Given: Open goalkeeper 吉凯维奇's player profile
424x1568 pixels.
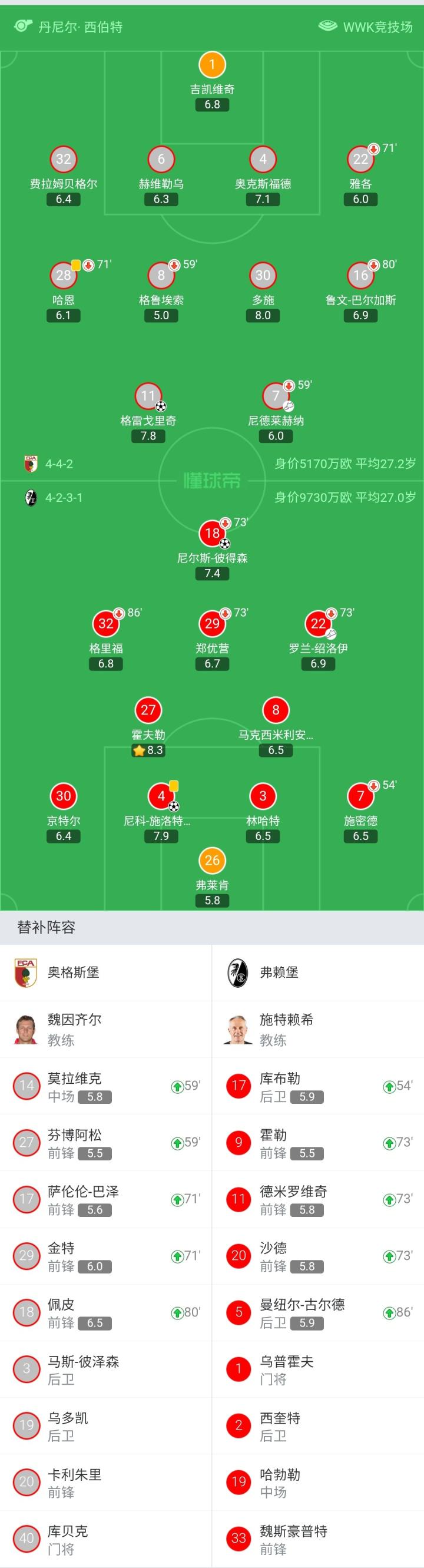Looking at the screenshot, I should click(x=211, y=81).
